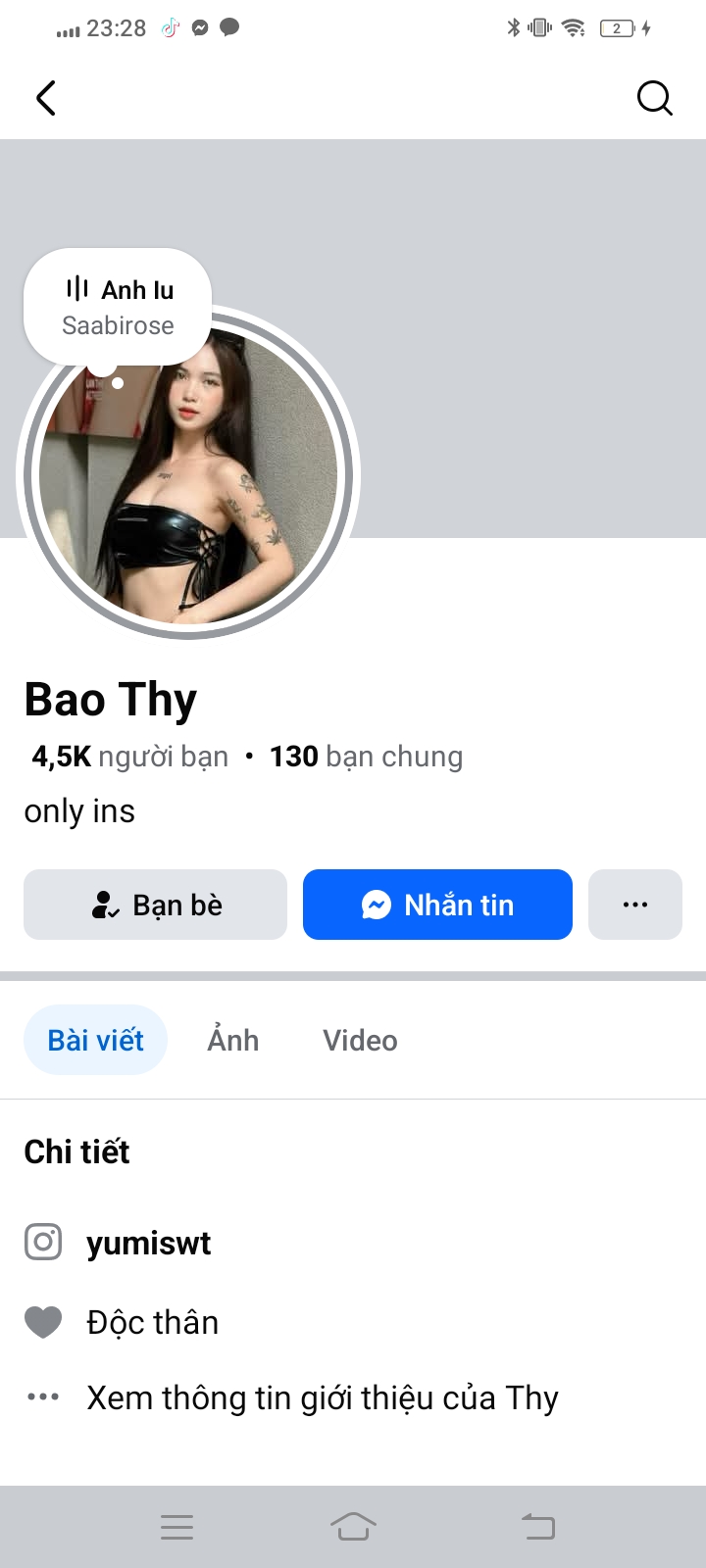Switch to the Ảnh tab
The width and height of the screenshot is (706, 1568).
(233, 1040)
